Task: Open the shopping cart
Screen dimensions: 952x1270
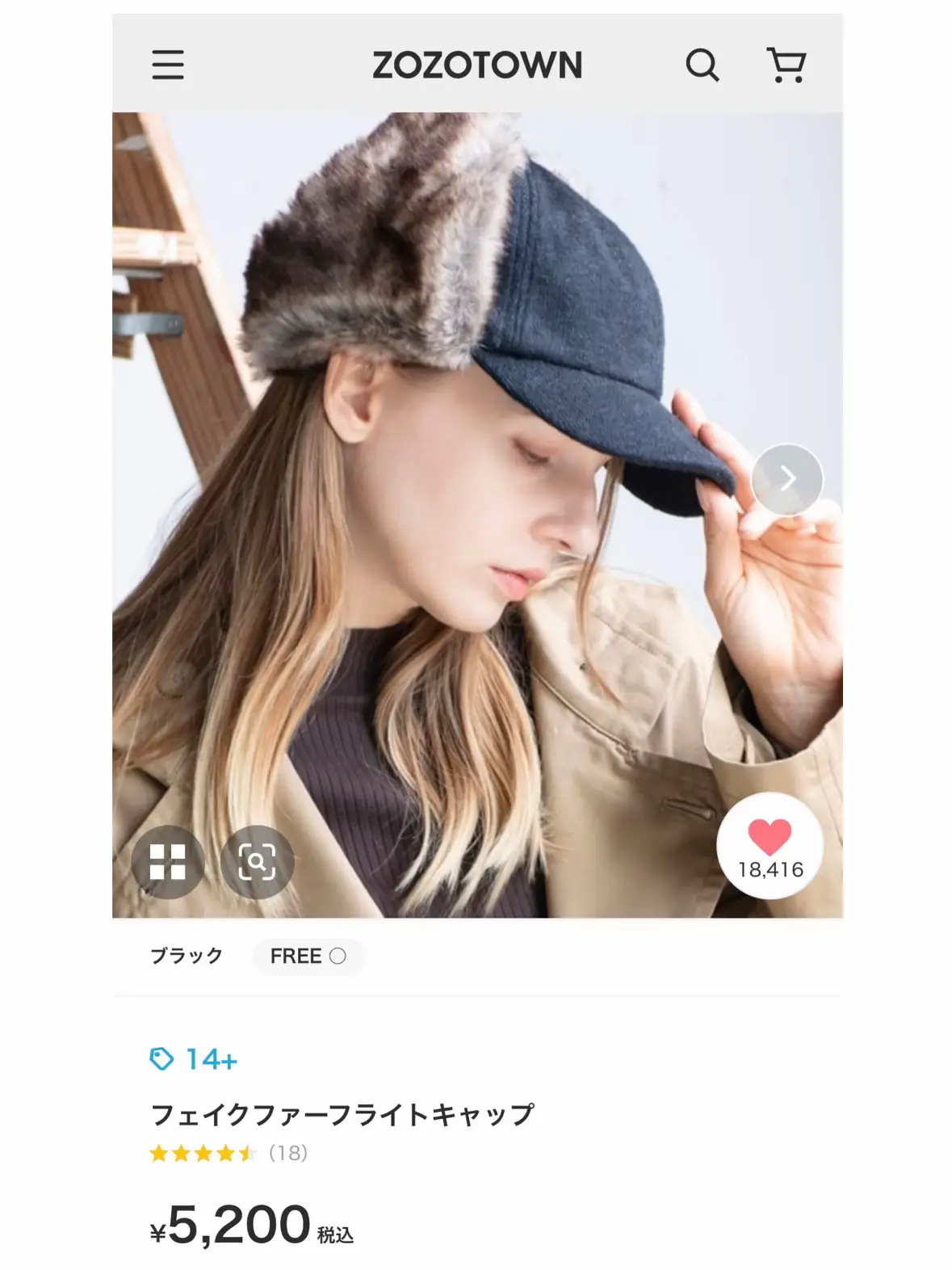Action: [785, 66]
